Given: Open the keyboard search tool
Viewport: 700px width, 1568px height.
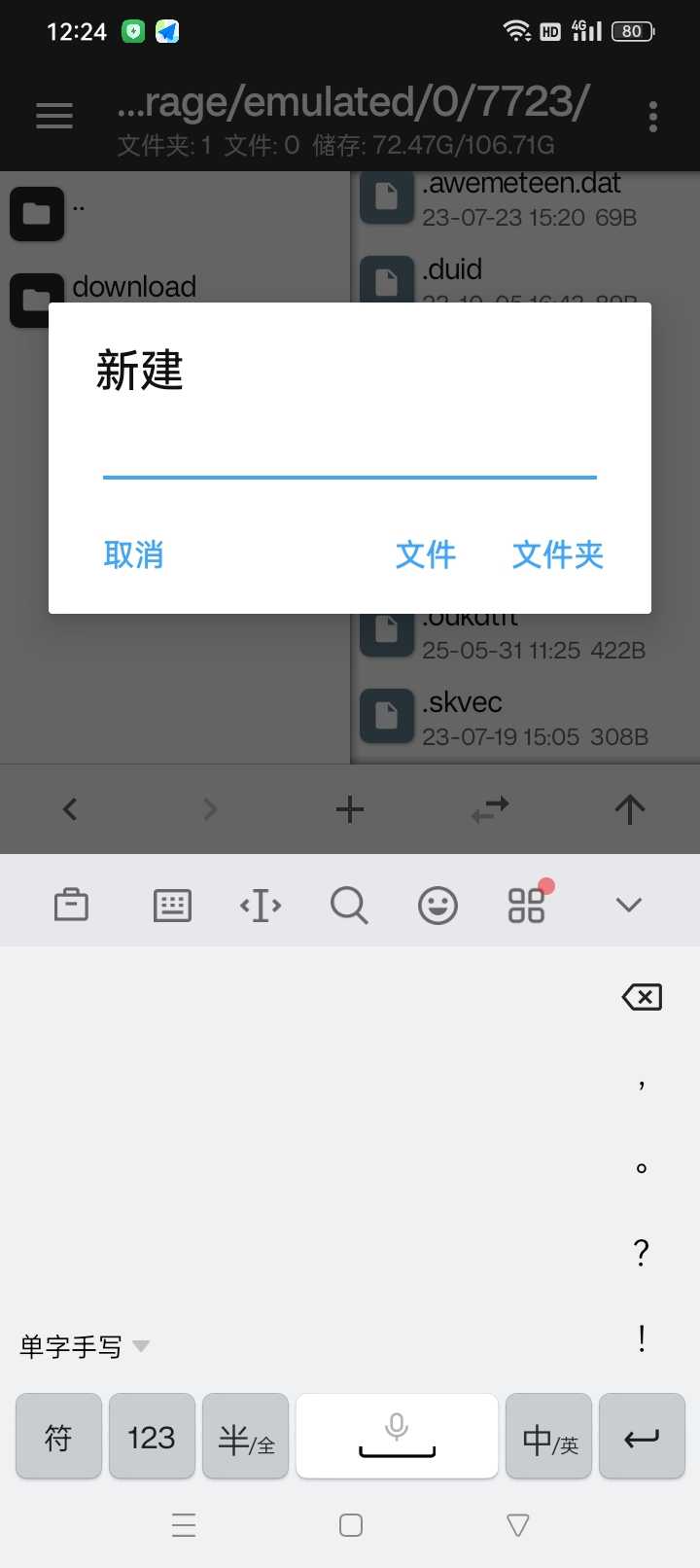Looking at the screenshot, I should [349, 905].
